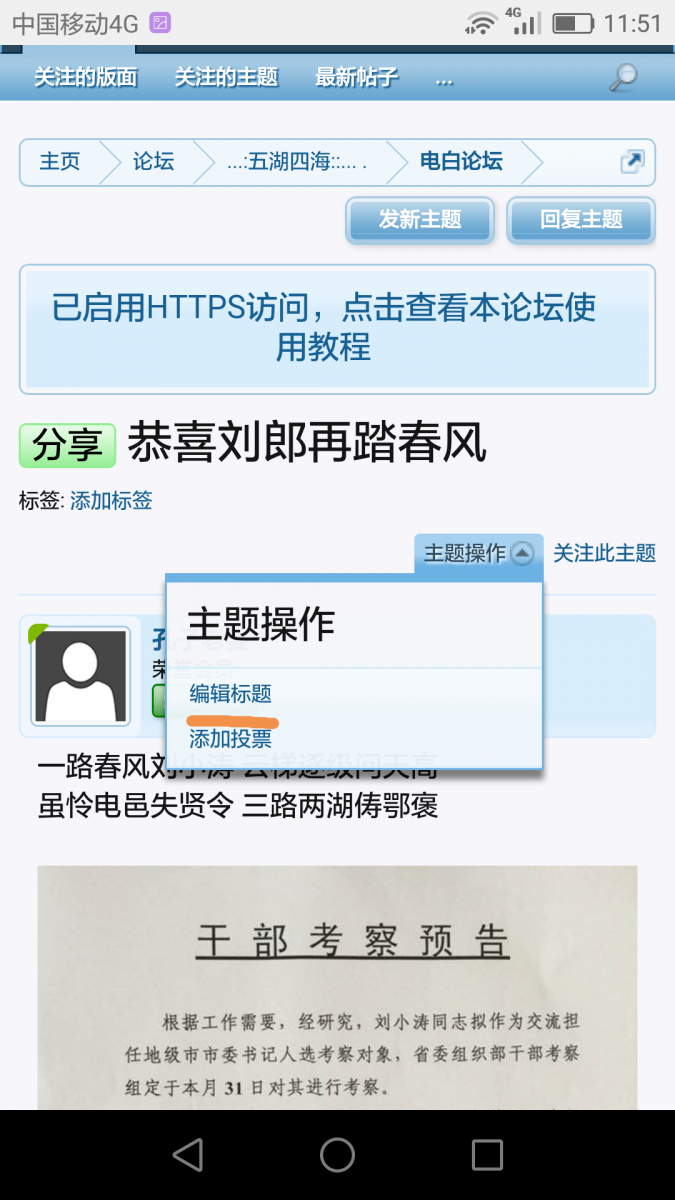Image resolution: width=675 pixels, height=1200 pixels.
Task: Open the 五湖四海 breadcrumb
Action: pyautogui.click(x=296, y=162)
